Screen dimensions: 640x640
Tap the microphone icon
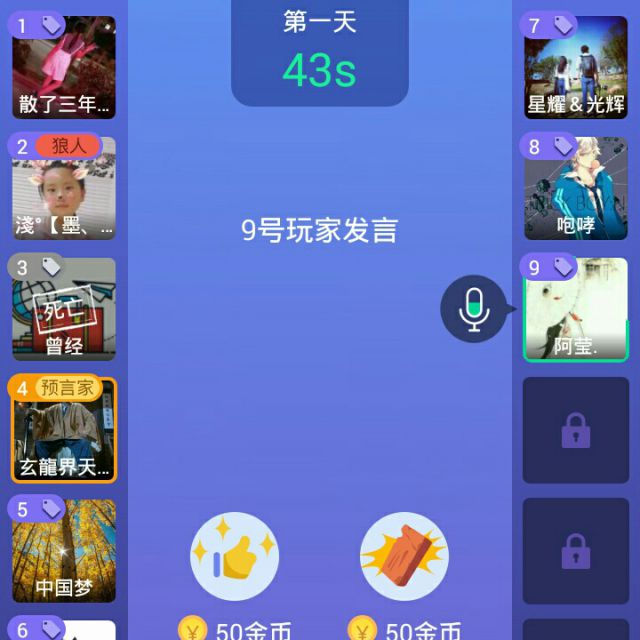pos(474,309)
